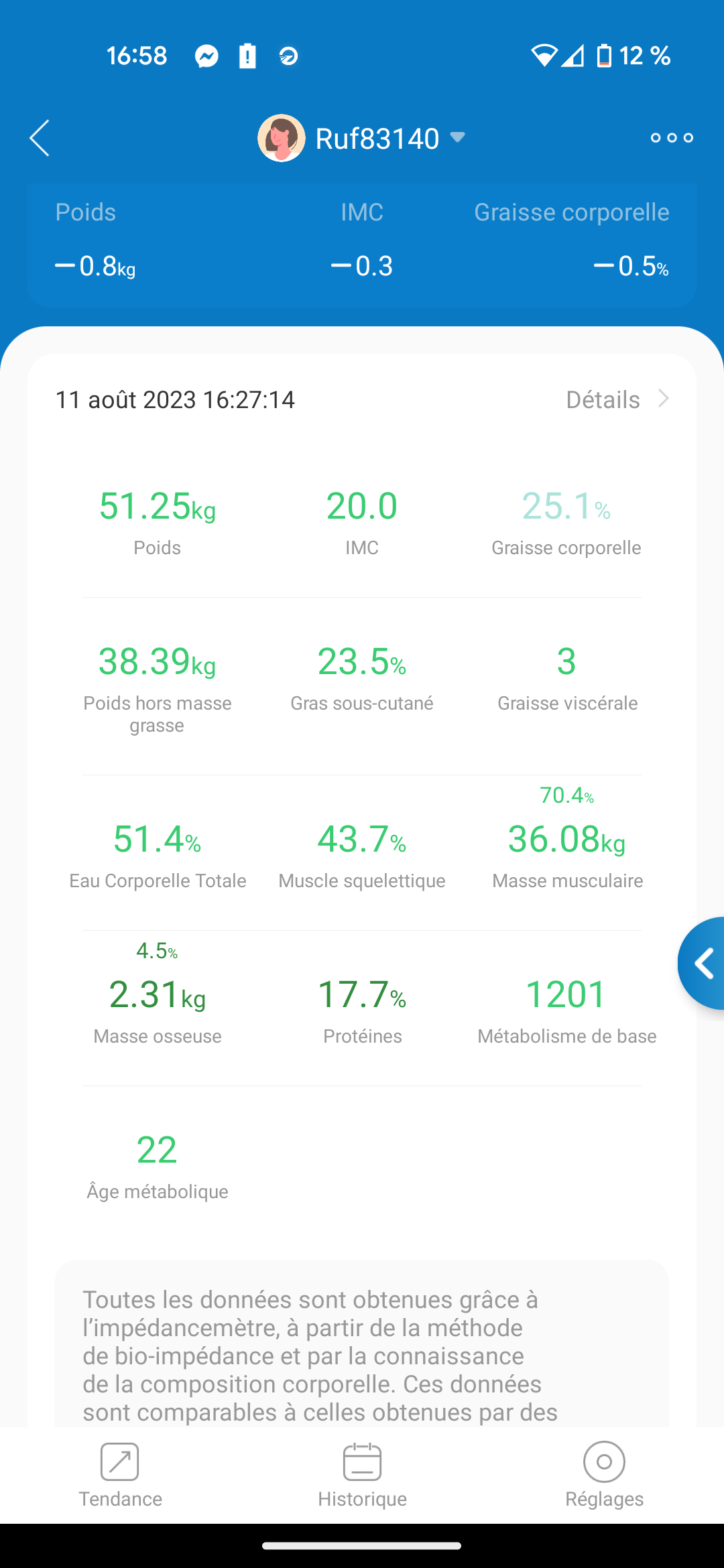Screen dimensions: 724x1568
Task: Open Détails for the 11 août measurement
Action: click(617, 399)
